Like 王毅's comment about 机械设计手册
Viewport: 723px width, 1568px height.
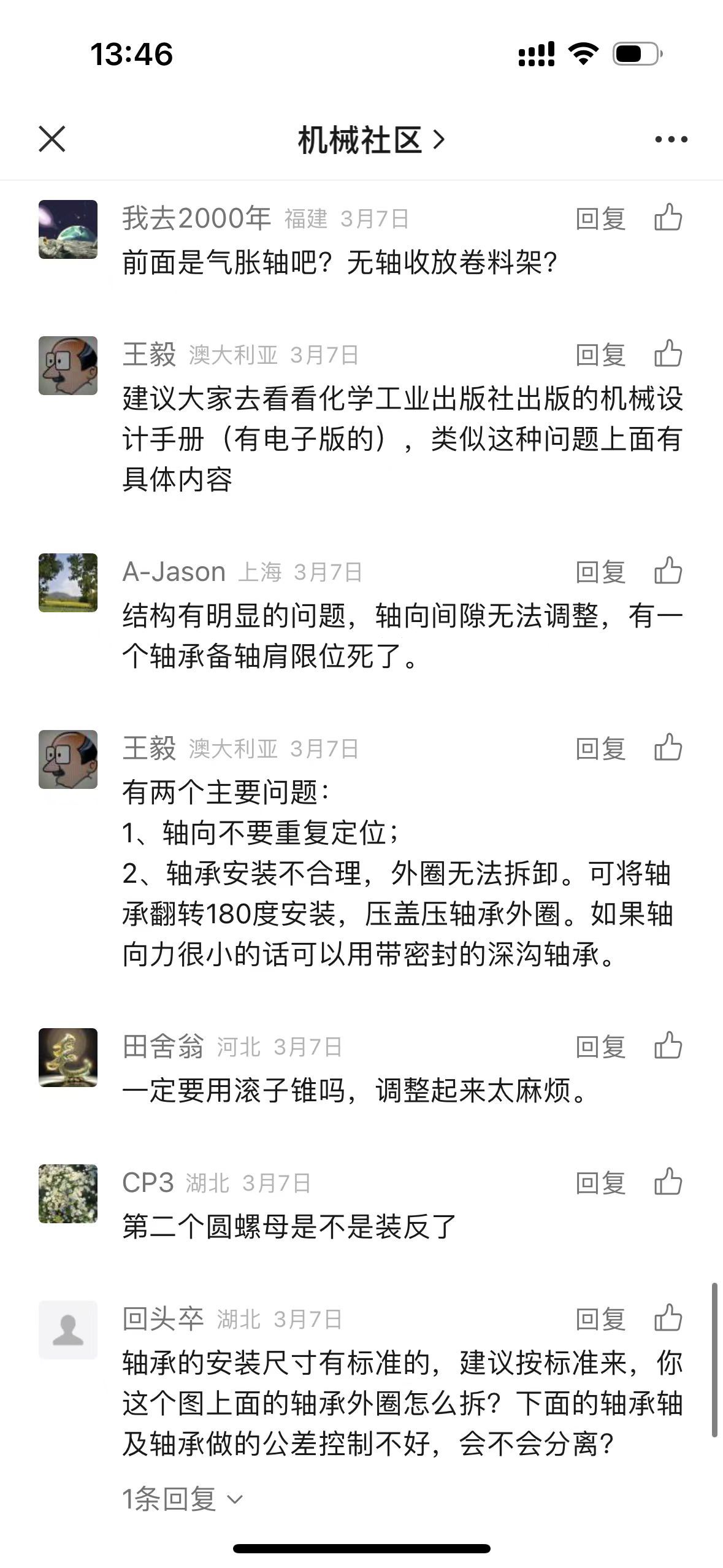pos(668,354)
